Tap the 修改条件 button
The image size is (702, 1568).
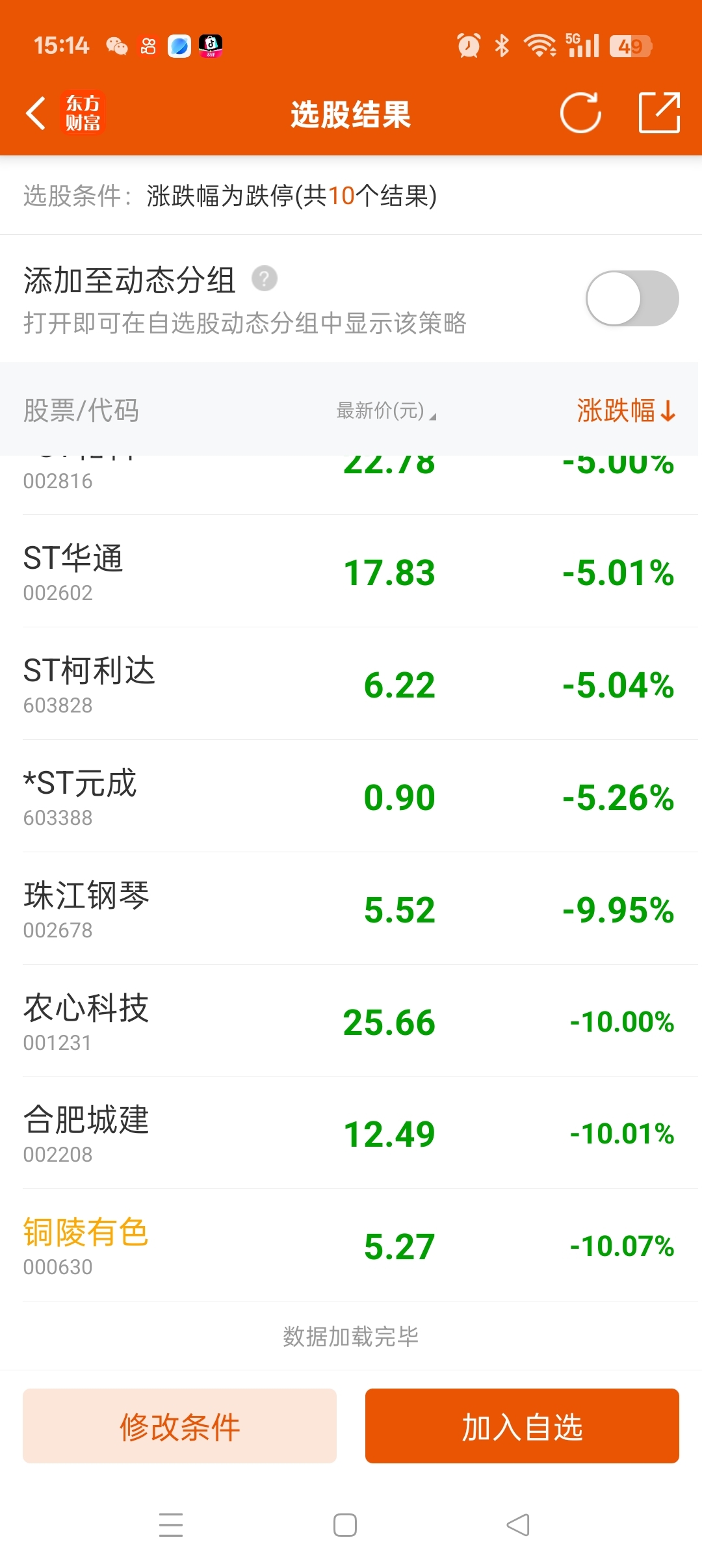point(180,1426)
